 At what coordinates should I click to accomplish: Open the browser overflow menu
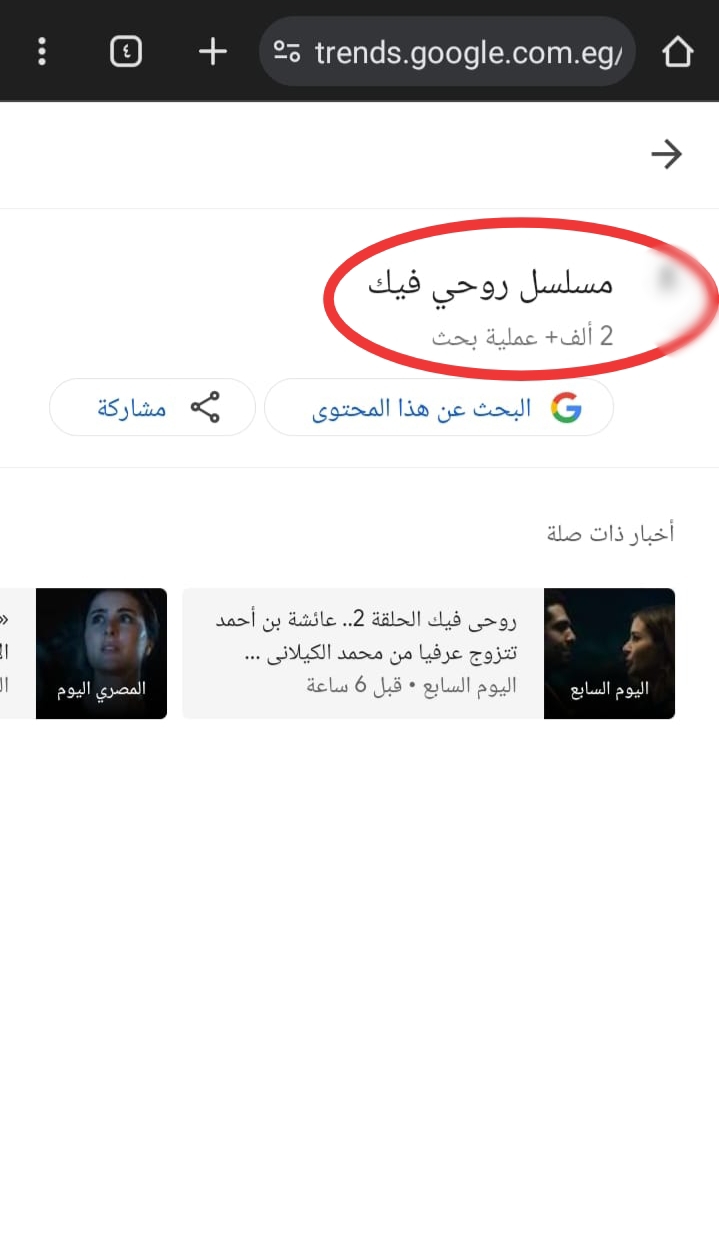coord(42,51)
